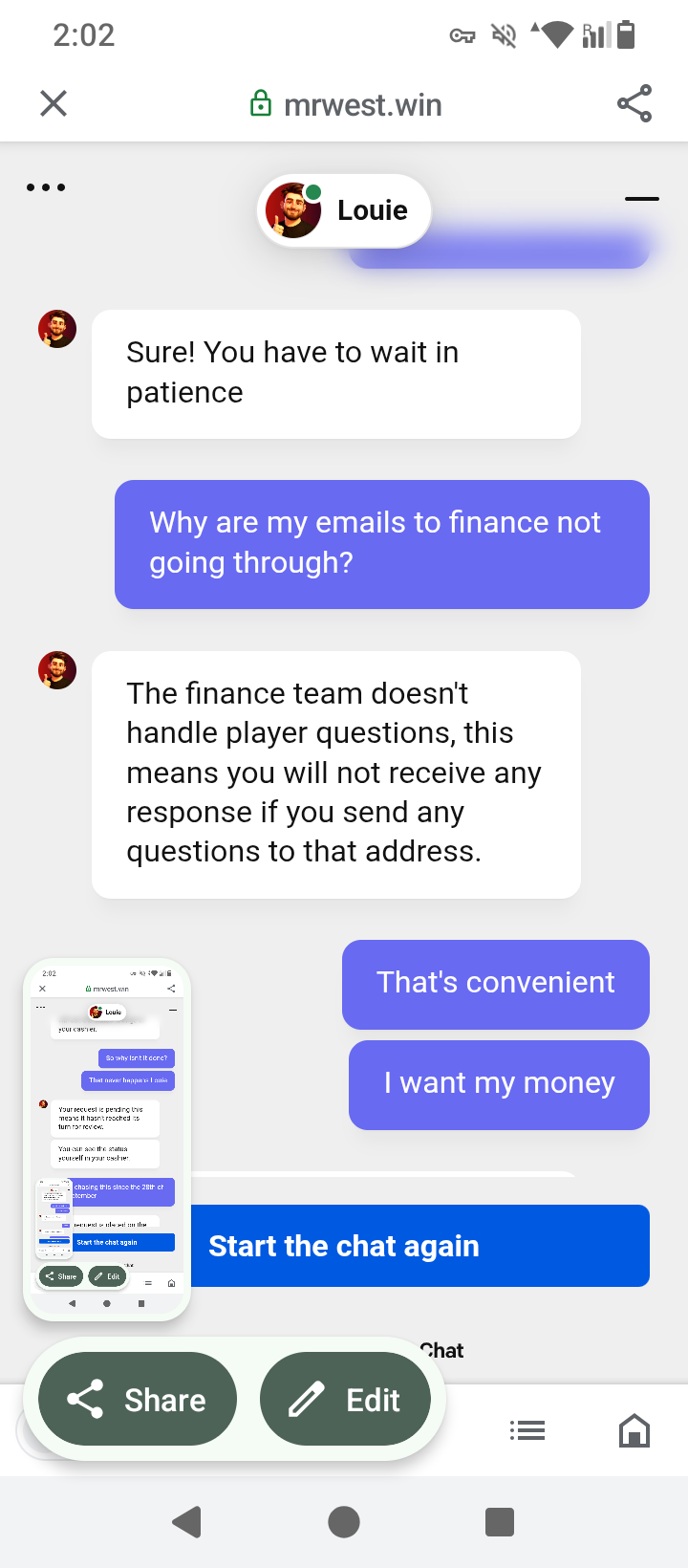Image resolution: width=688 pixels, height=1568 pixels.
Task: Open the screenshot preview thumbnail
Action: tap(107, 1138)
